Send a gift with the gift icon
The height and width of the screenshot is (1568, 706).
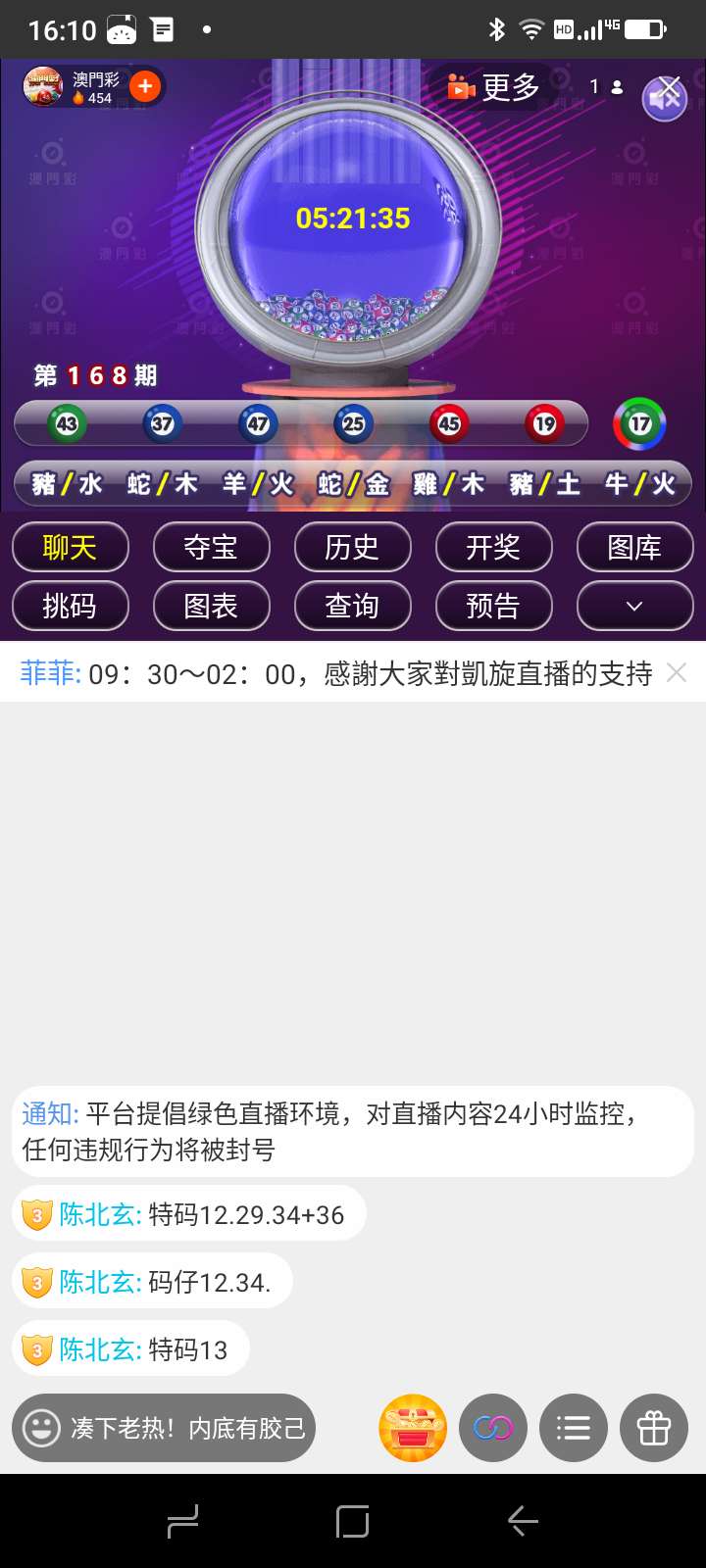pos(654,1428)
